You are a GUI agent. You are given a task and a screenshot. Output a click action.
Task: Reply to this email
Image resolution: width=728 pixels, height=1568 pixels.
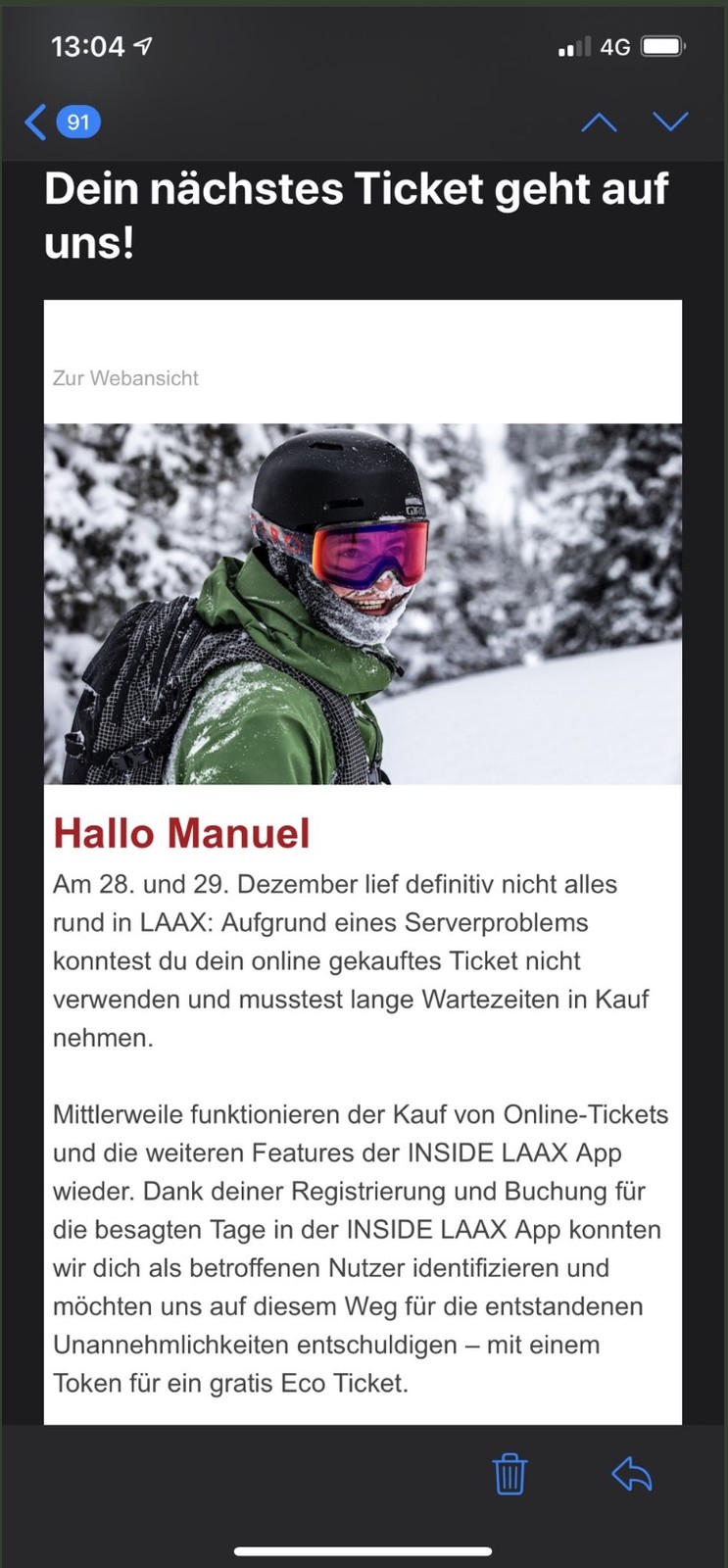[632, 1474]
